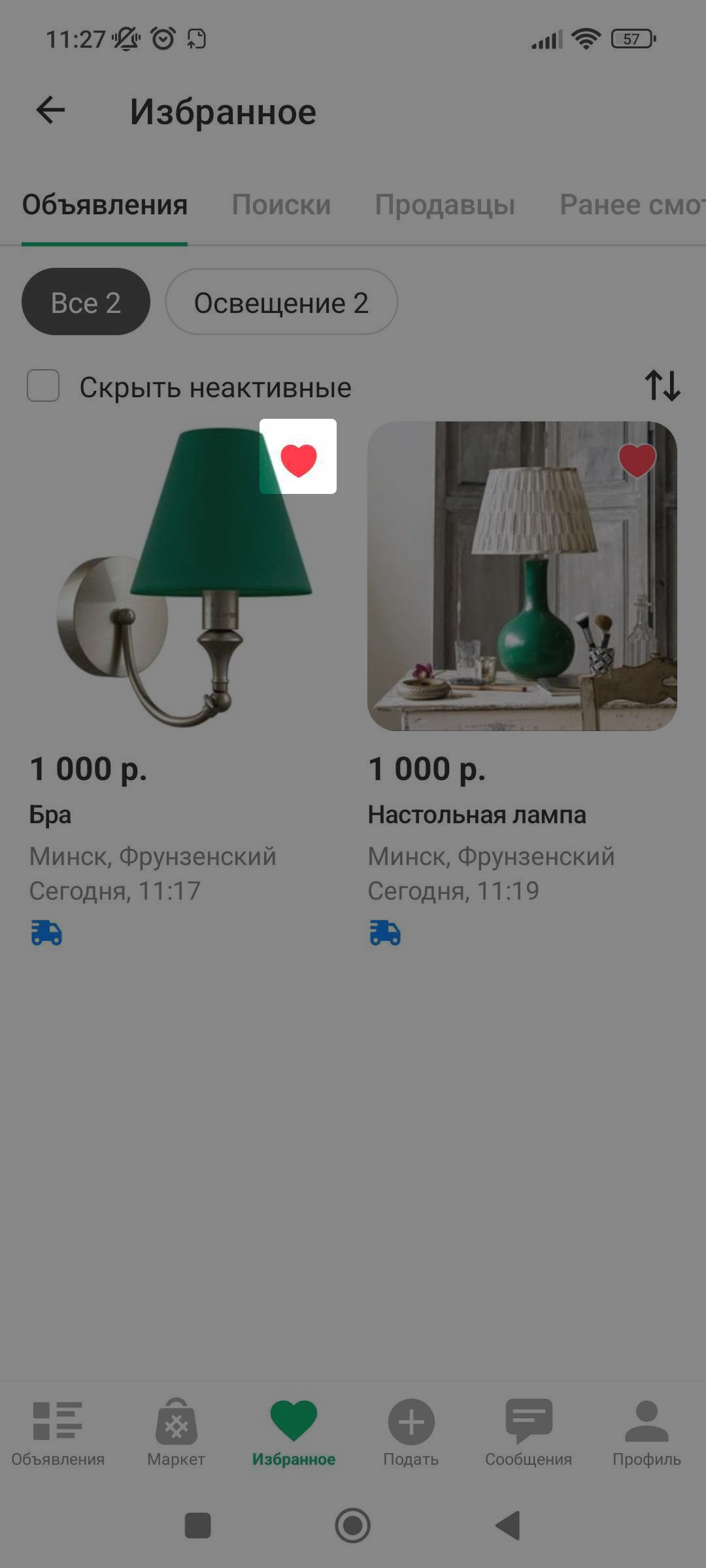
Task: Open recent apps with square button
Action: [x=197, y=1526]
